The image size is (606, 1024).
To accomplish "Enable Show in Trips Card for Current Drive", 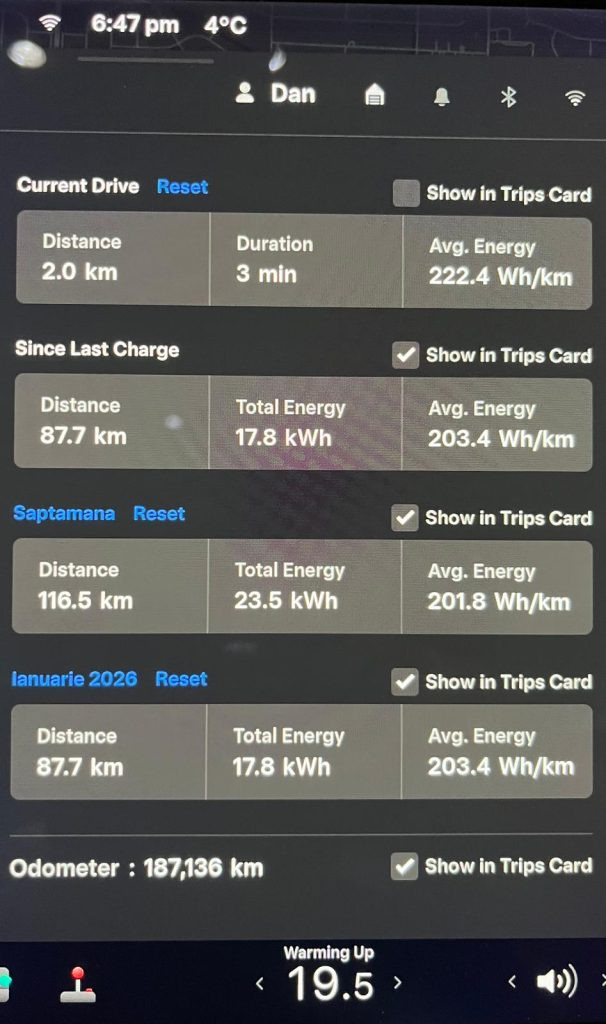I will (x=406, y=194).
